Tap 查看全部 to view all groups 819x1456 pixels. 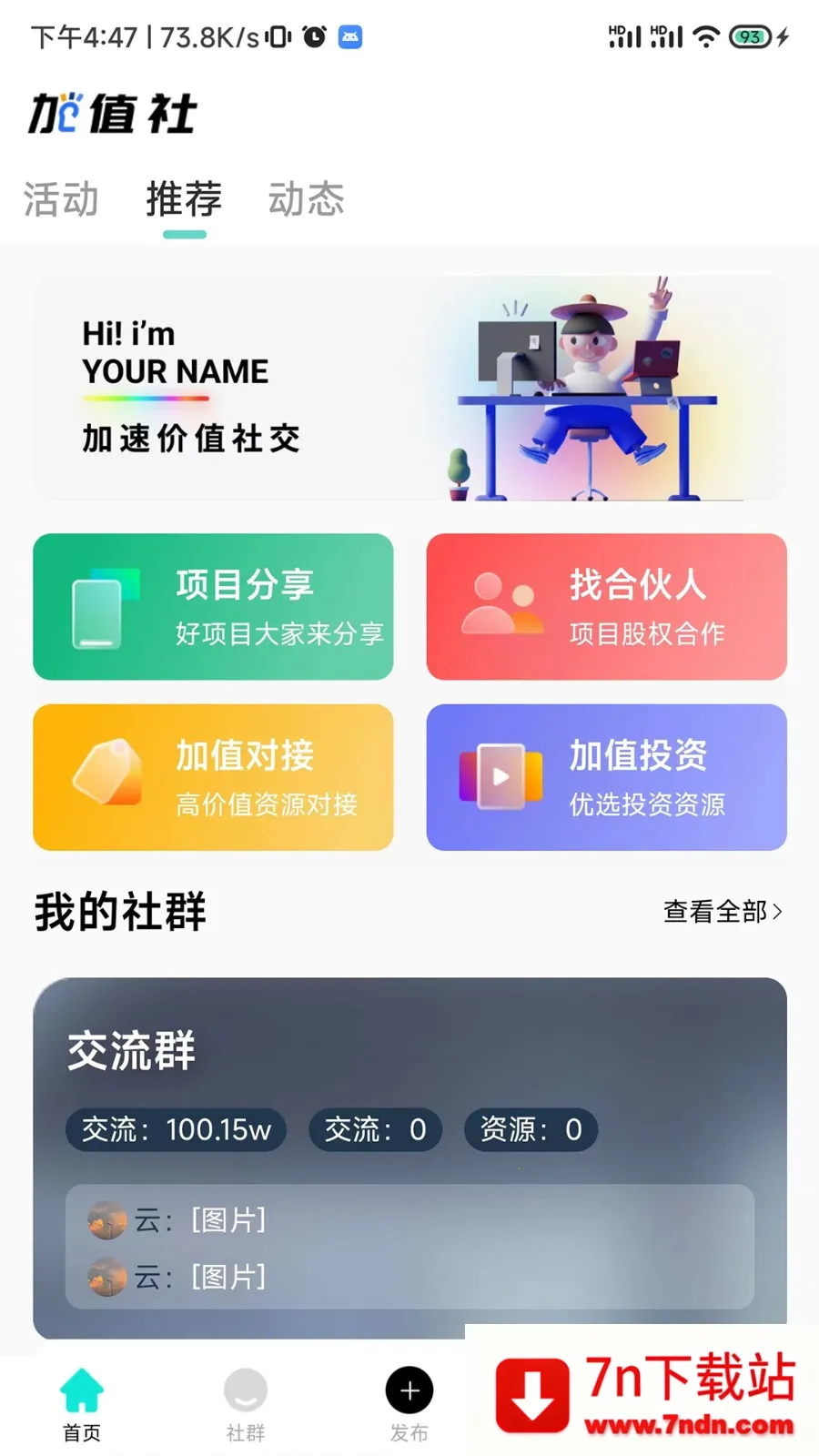723,911
